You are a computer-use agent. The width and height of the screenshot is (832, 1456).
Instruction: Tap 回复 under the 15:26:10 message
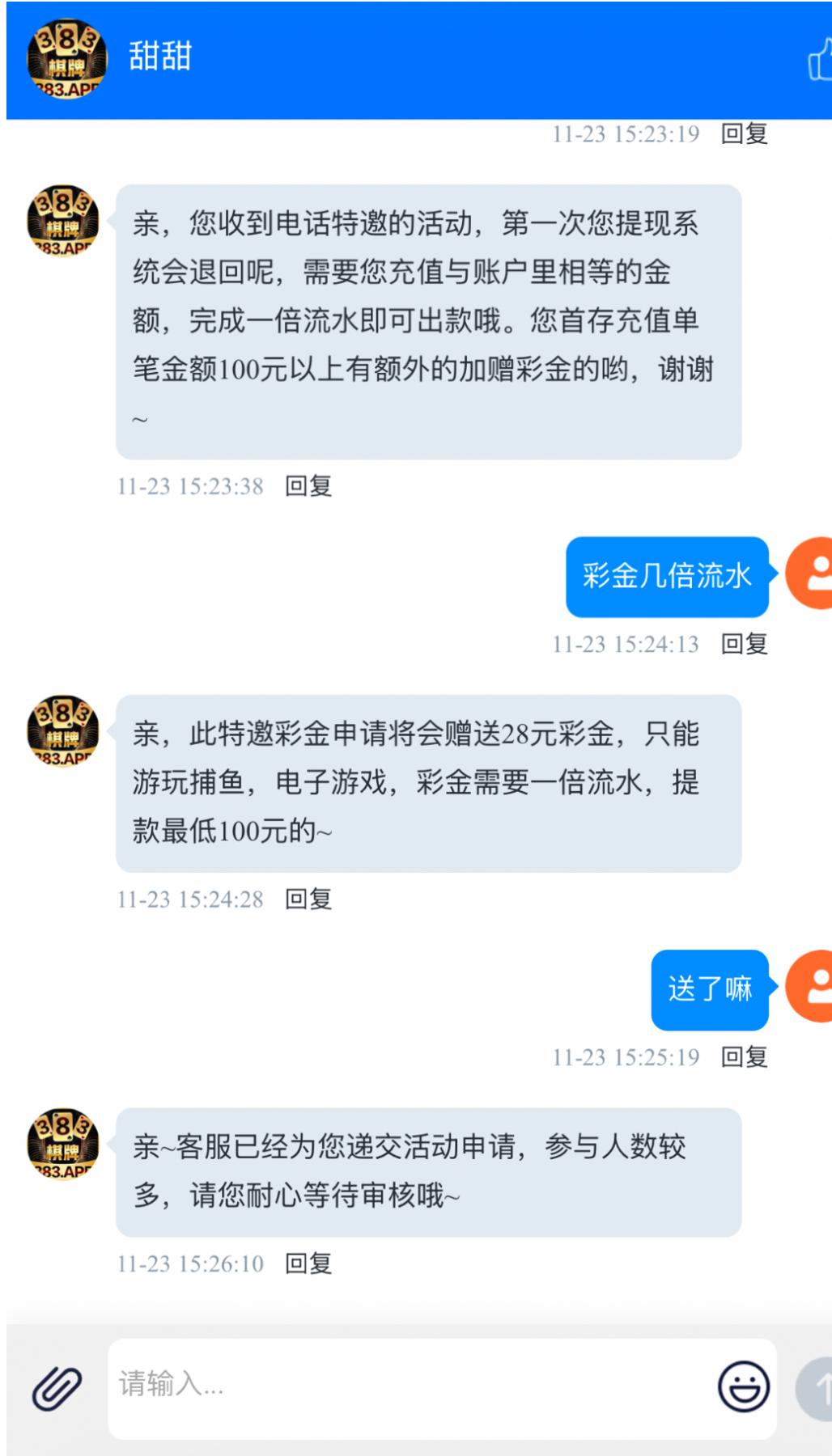click(308, 1263)
